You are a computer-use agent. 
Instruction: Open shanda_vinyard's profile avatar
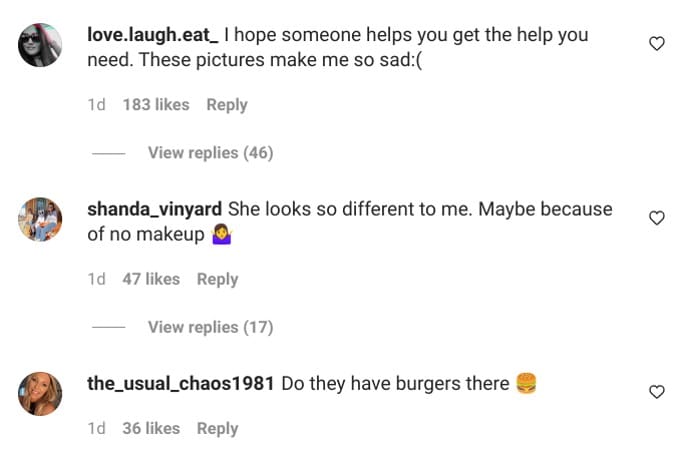pos(43,220)
